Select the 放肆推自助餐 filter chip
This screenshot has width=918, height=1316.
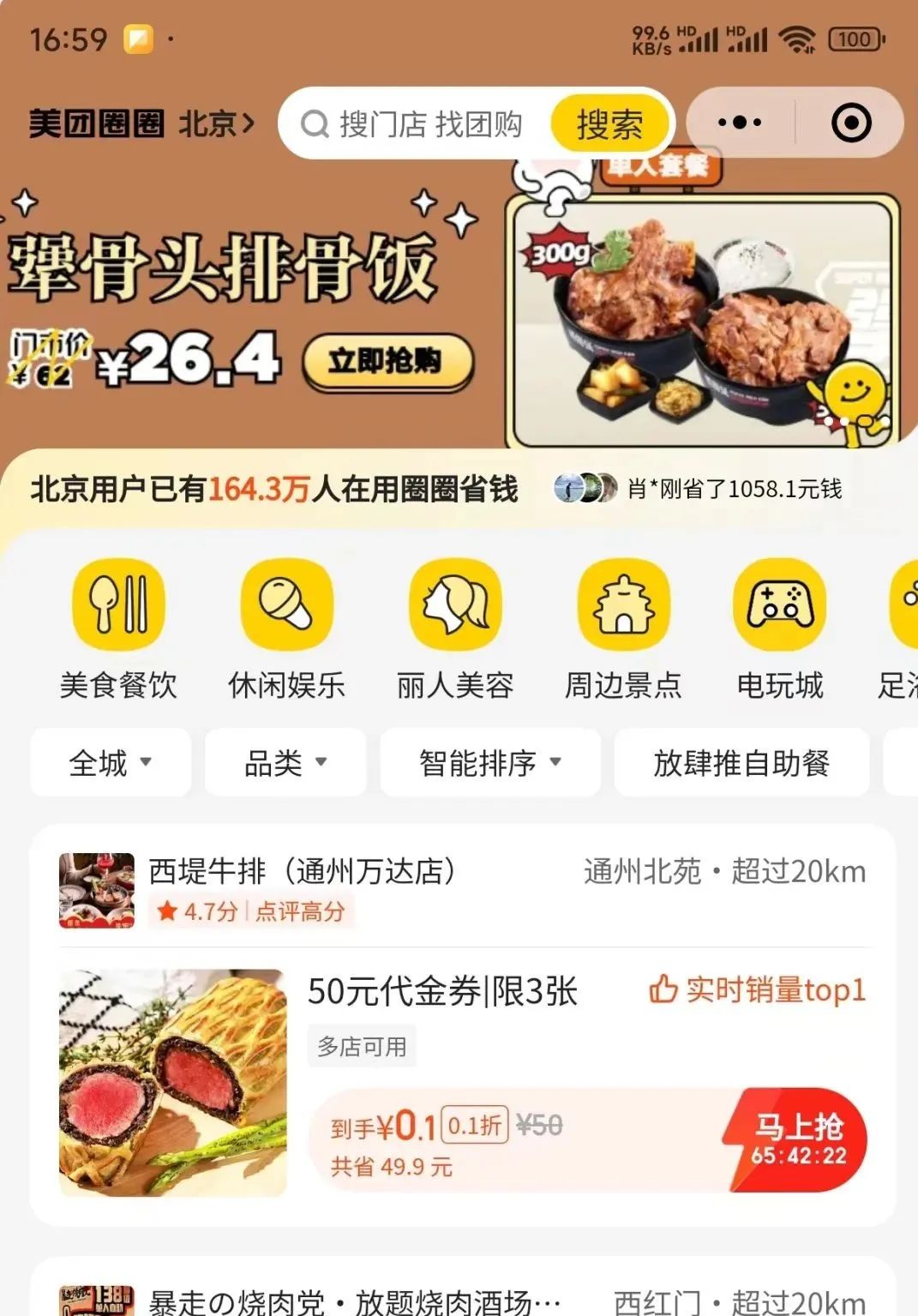point(741,762)
